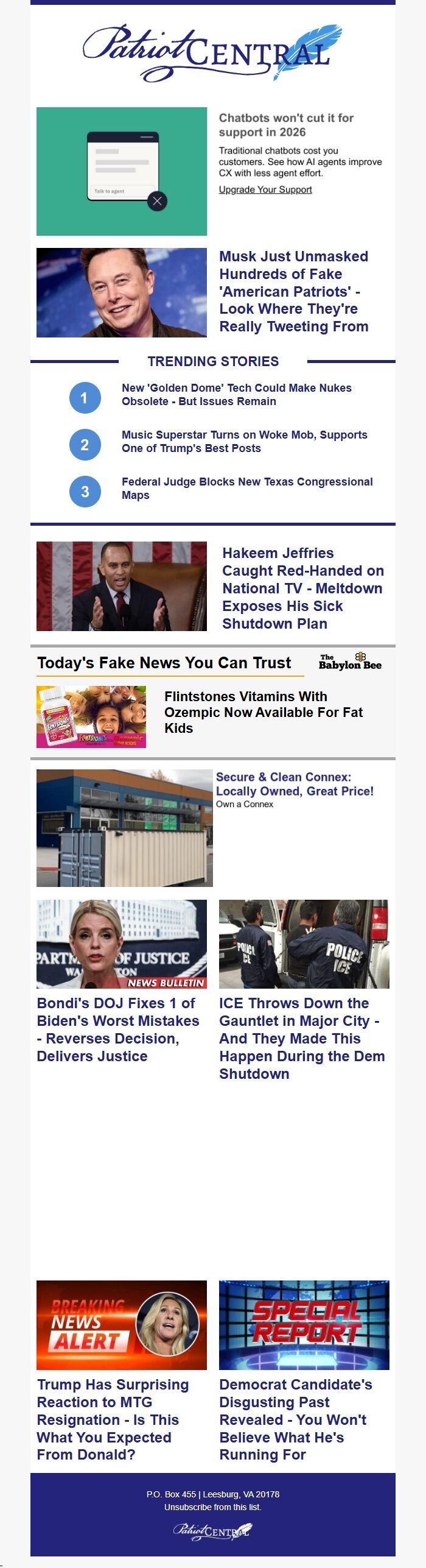This screenshot has width=426, height=1568.
Task: Tap the Own a Connex link
Action: pos(245,804)
